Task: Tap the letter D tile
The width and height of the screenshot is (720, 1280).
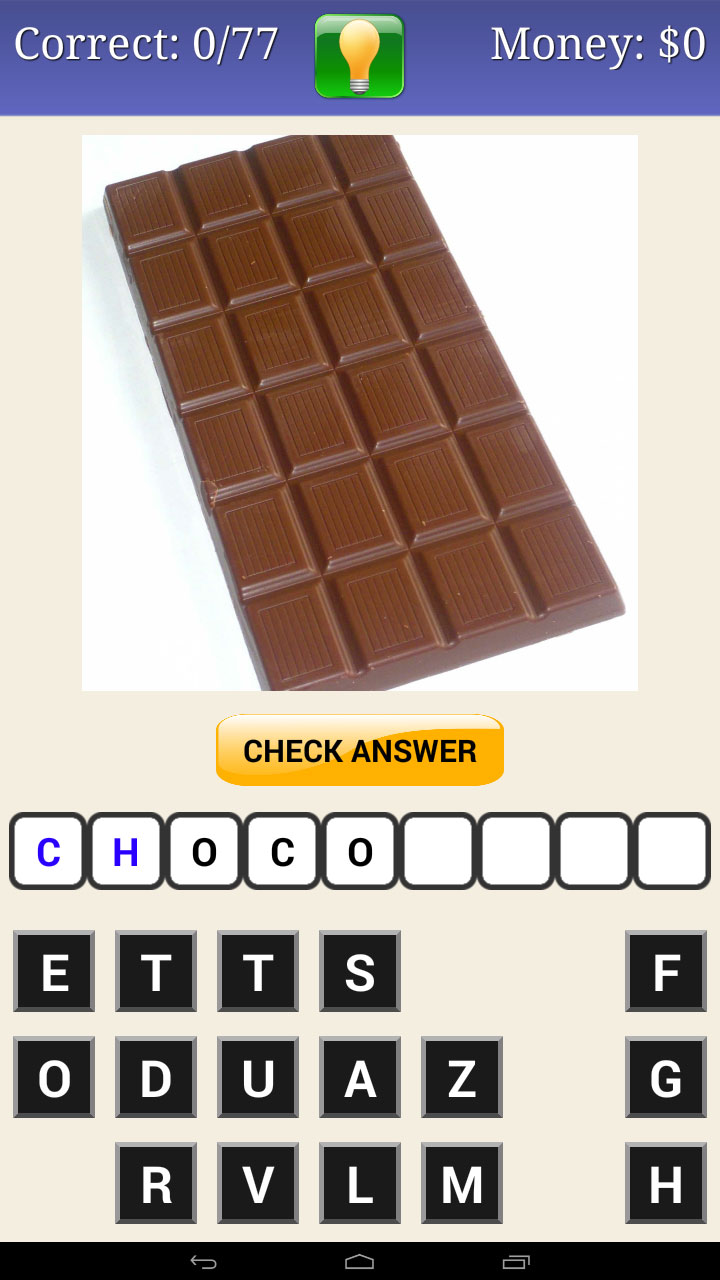Action: [155, 1078]
